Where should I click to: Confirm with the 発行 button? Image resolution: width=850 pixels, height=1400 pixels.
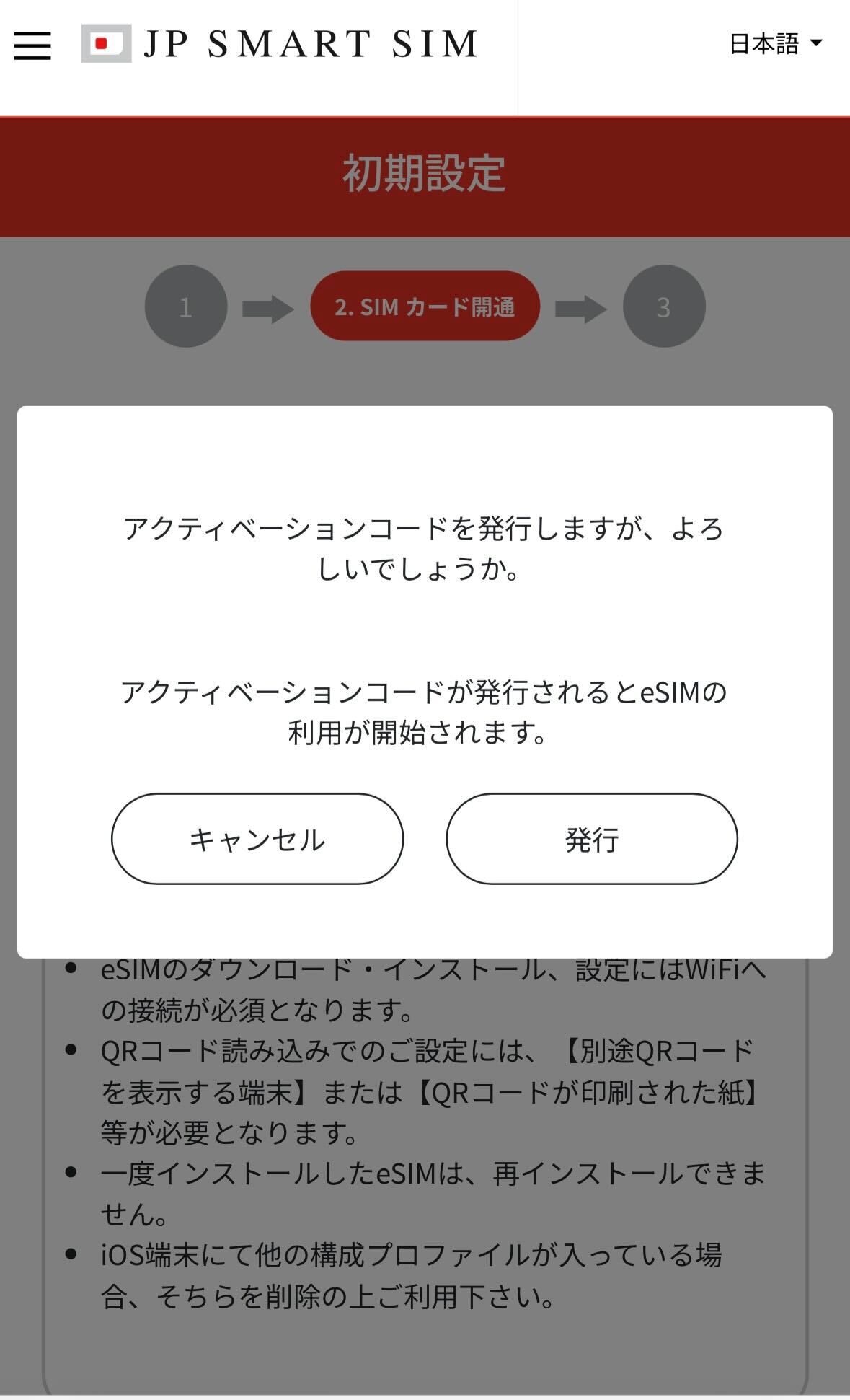[x=592, y=839]
